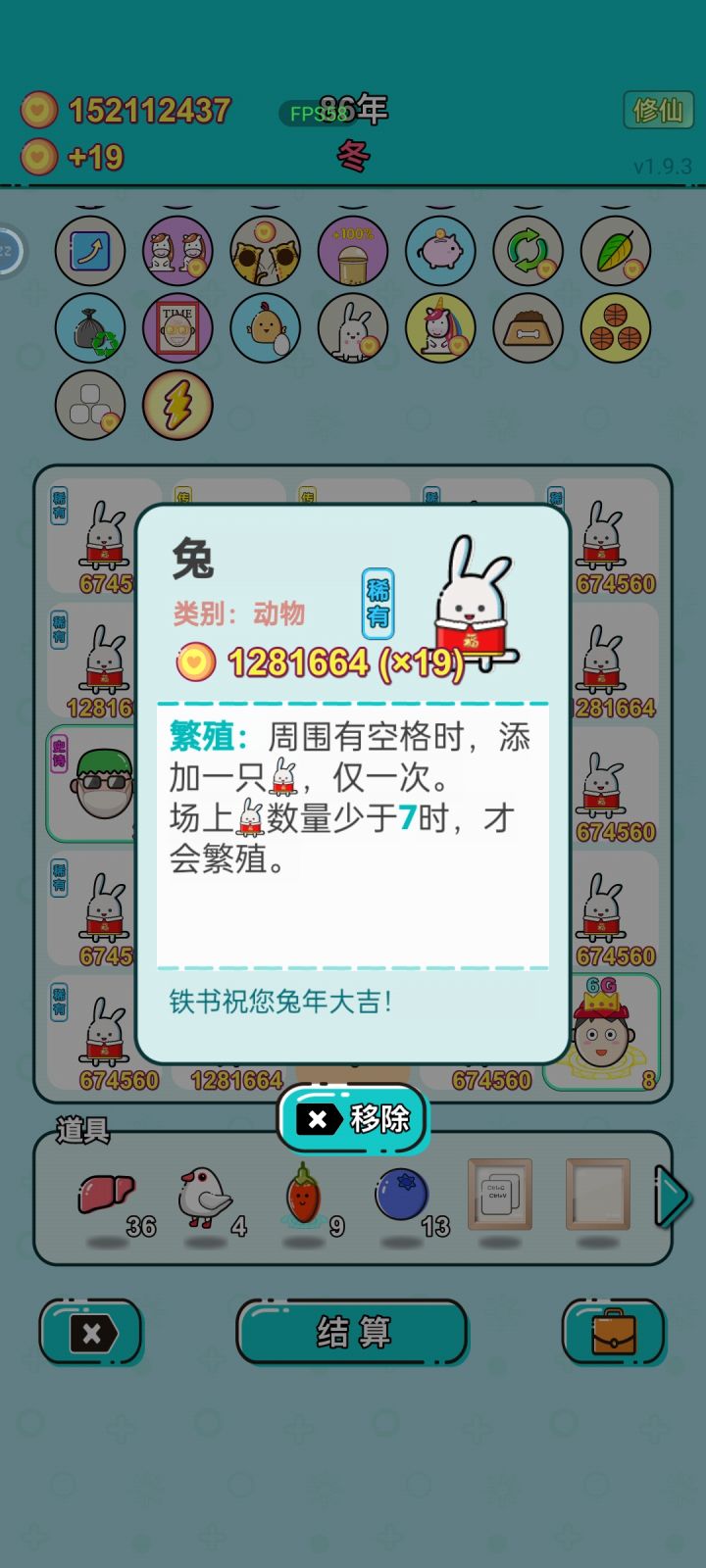Open the dog bone food bowl icon
Viewport: 706px width, 1568px height.
click(528, 329)
